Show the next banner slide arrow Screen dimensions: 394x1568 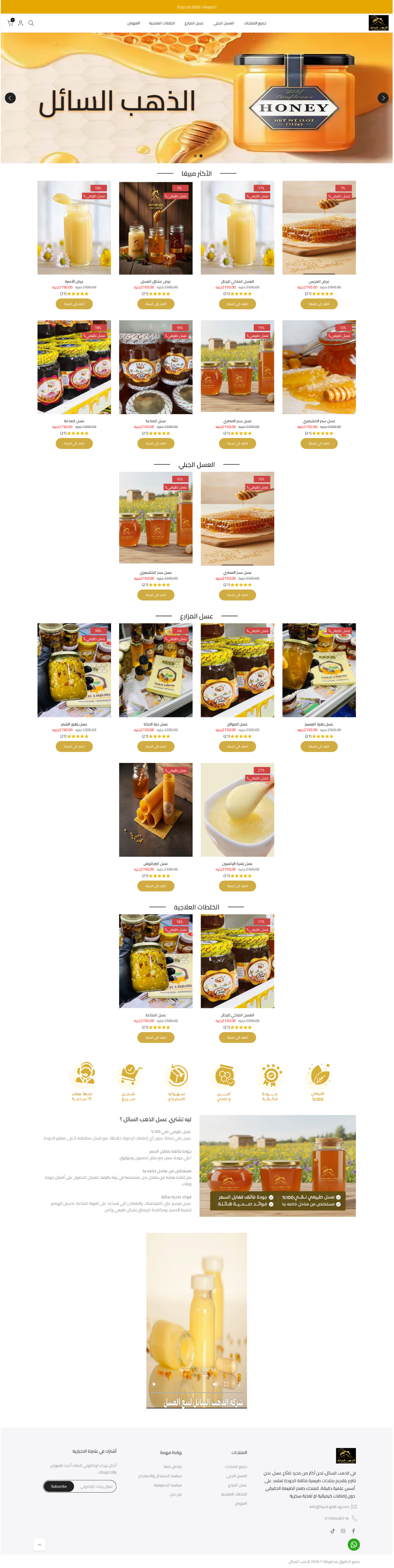pyautogui.click(x=383, y=98)
